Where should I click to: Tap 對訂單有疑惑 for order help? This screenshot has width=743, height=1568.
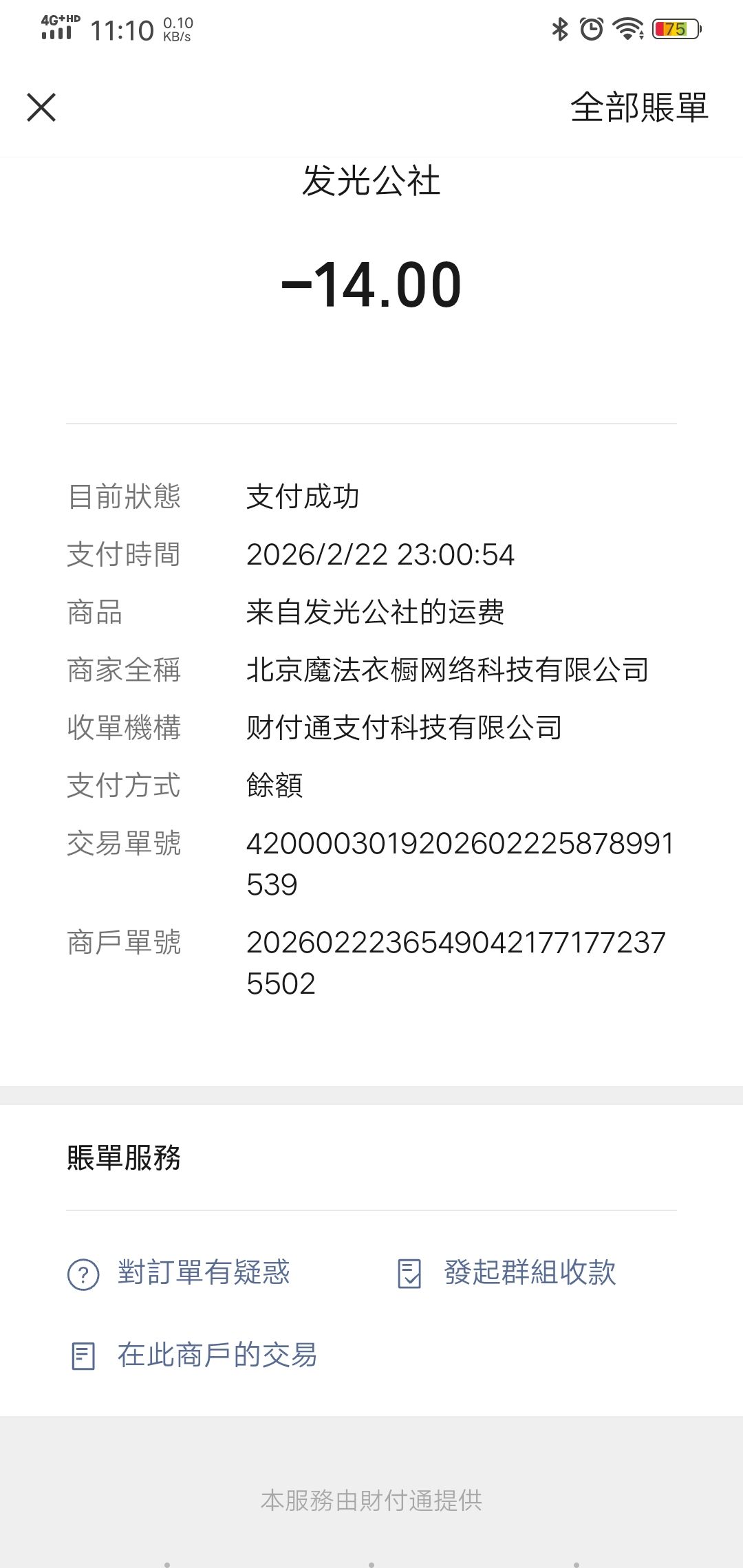point(180,1273)
